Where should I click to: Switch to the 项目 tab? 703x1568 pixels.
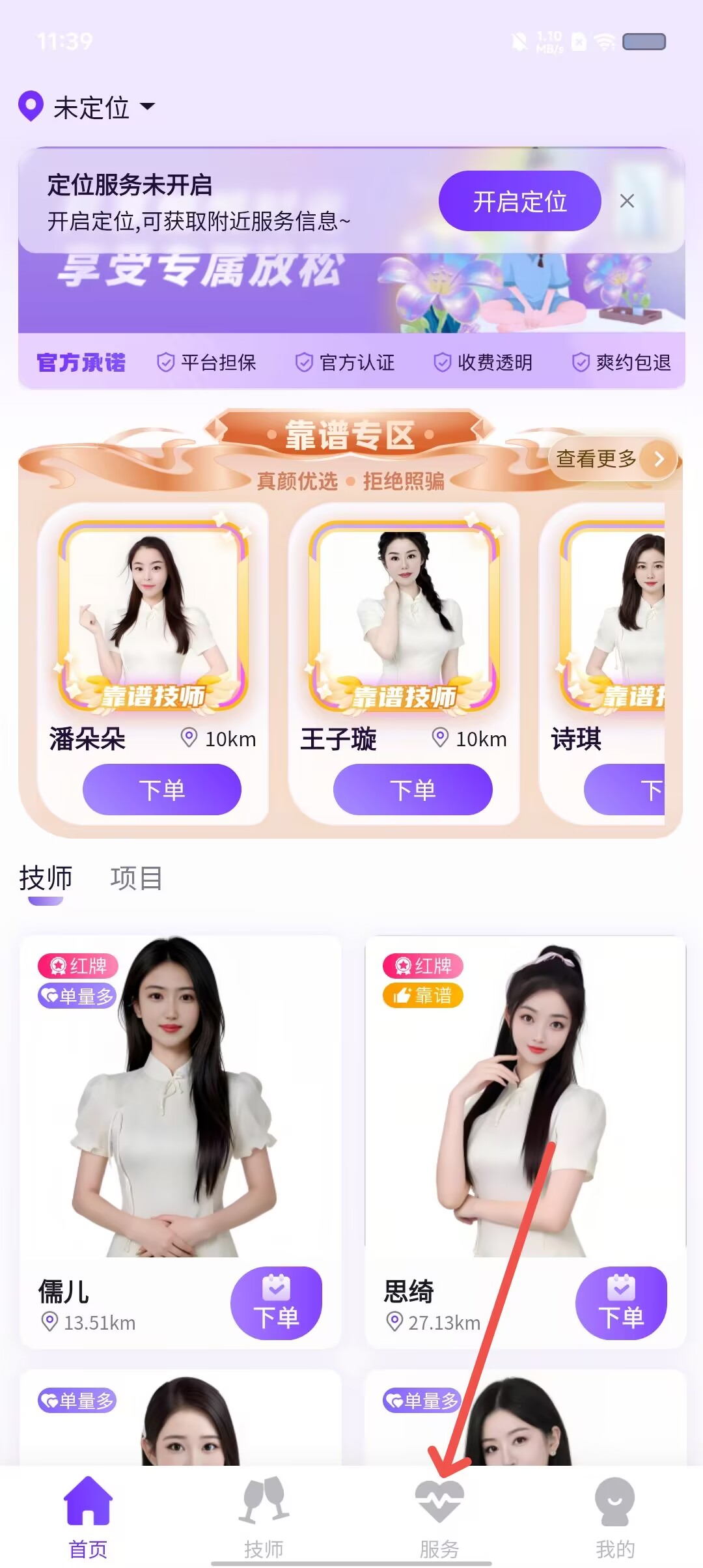pos(136,878)
